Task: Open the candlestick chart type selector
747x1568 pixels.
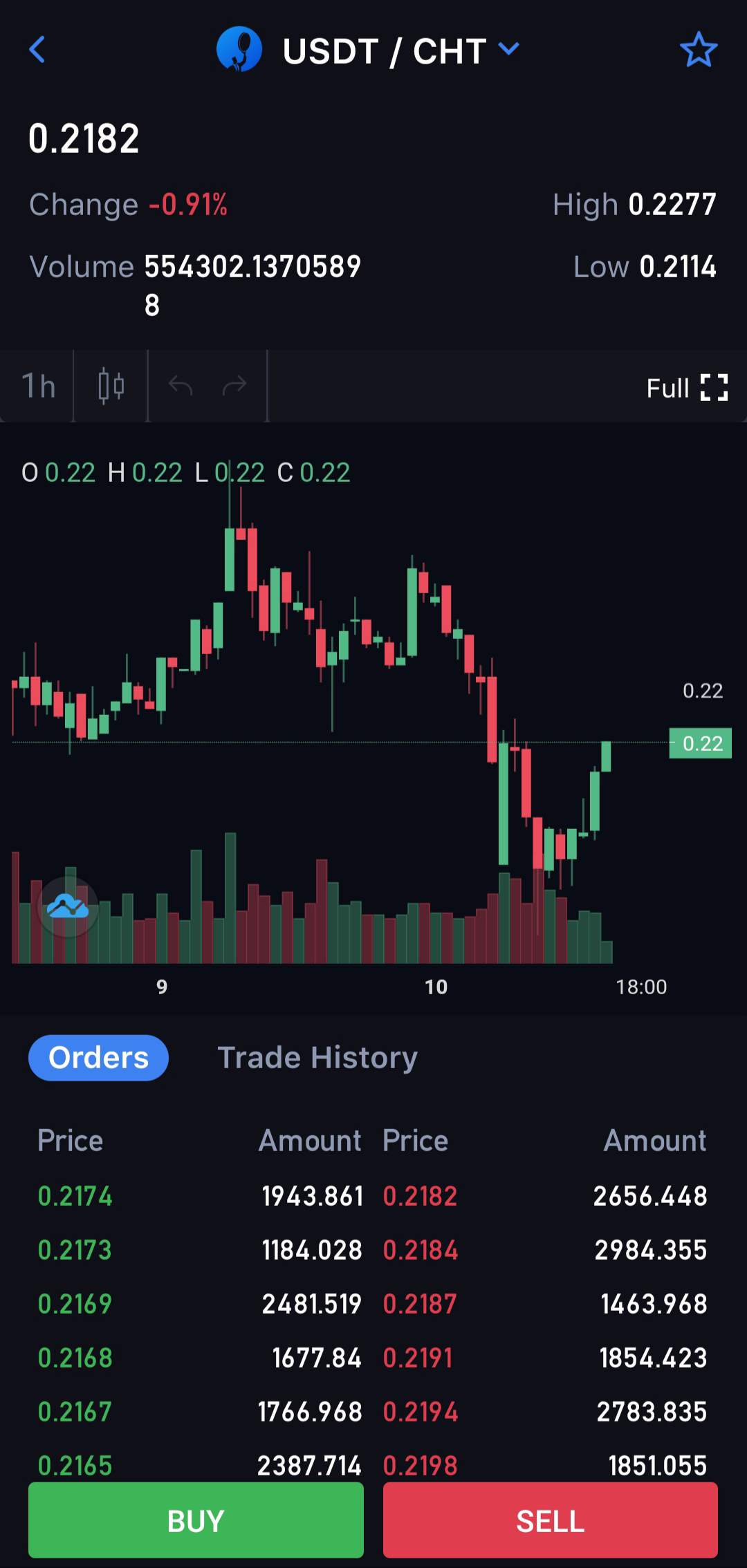Action: pos(111,386)
